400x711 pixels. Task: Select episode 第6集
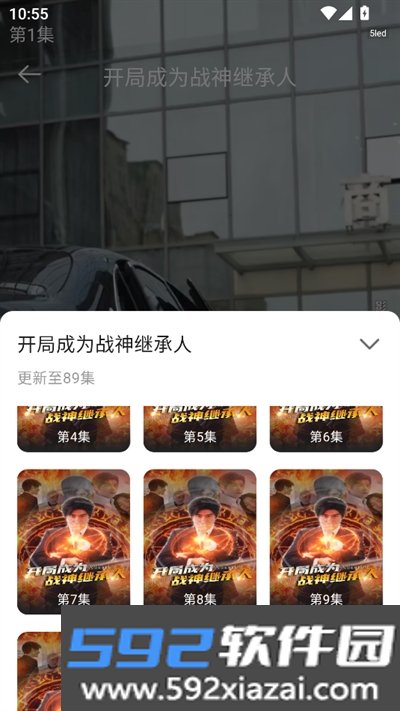pos(326,429)
